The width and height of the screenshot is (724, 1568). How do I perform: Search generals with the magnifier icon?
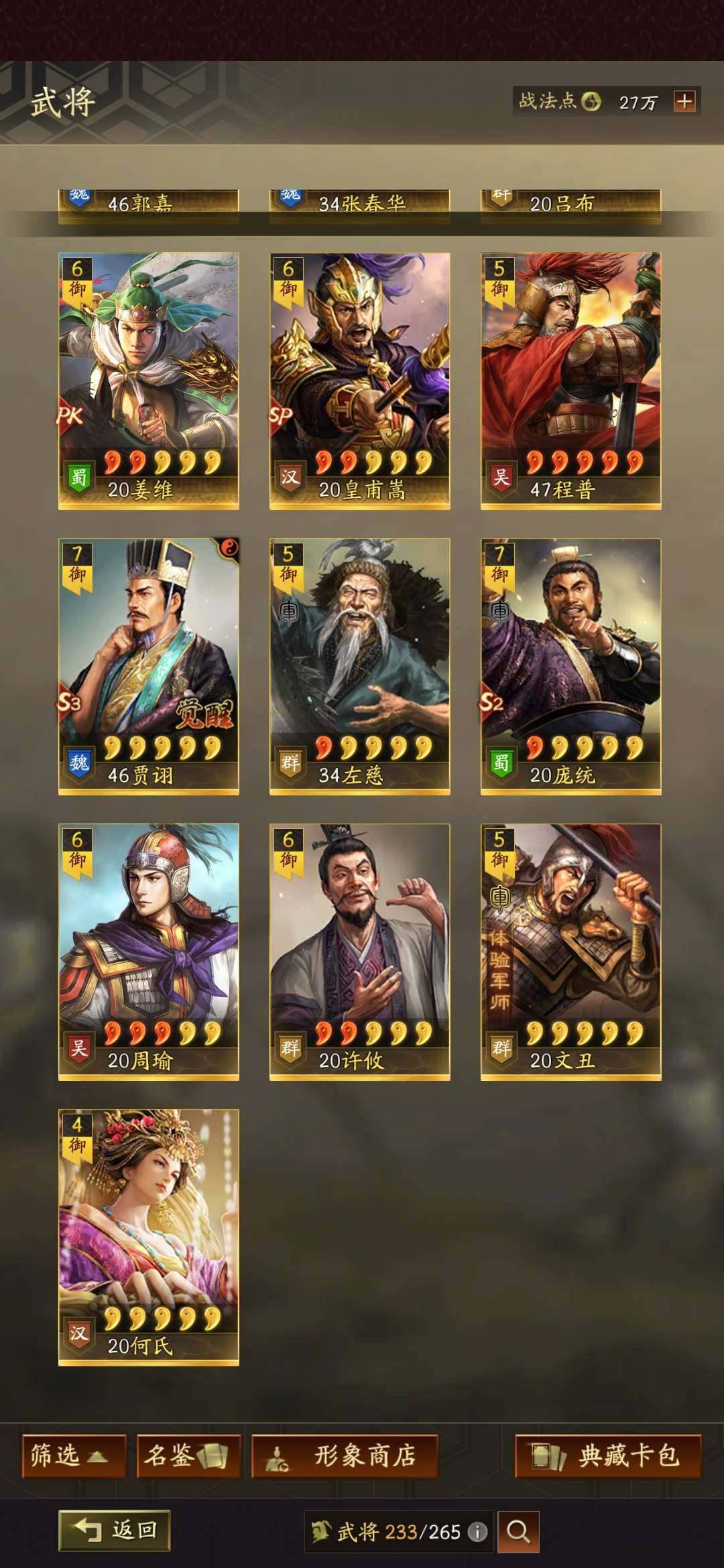[518, 1532]
